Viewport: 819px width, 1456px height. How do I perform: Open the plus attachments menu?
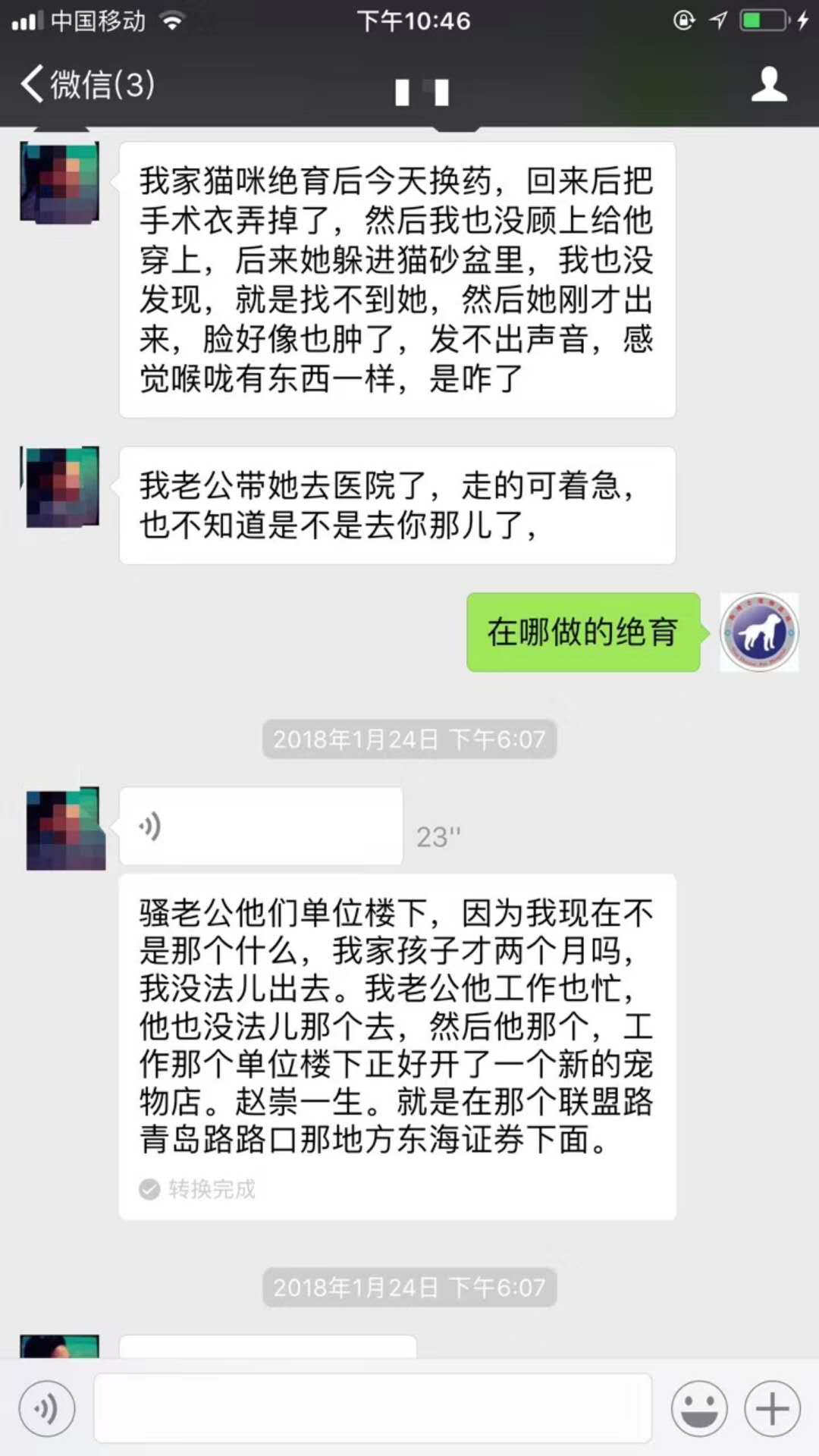click(x=772, y=1409)
